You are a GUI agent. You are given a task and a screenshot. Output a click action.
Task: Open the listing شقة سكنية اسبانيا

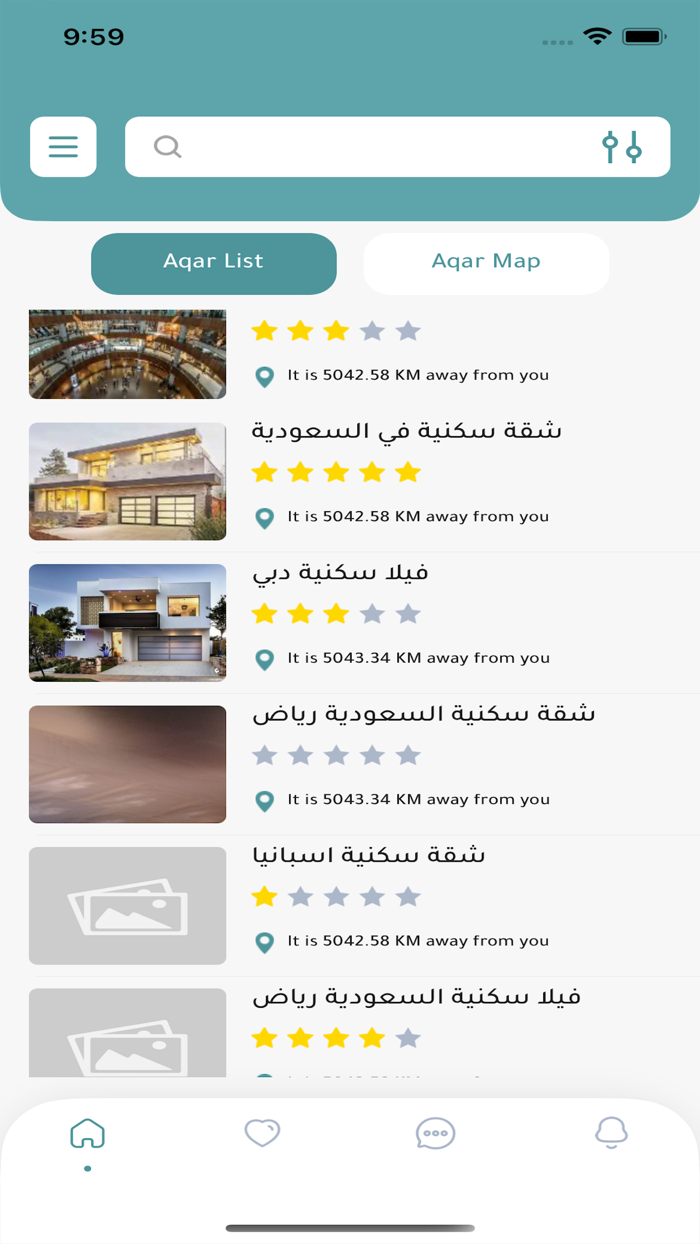coord(368,857)
